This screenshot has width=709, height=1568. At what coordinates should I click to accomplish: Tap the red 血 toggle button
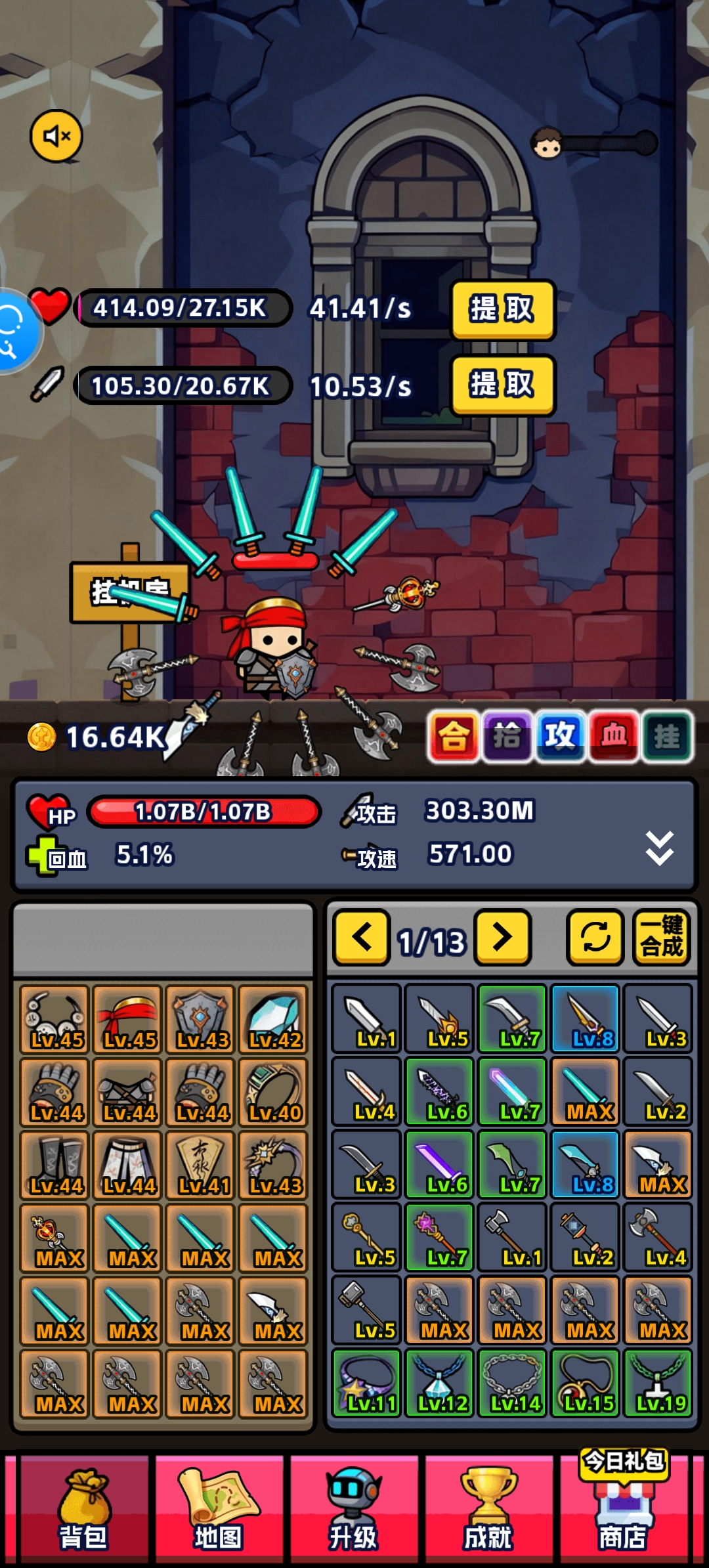coord(614,737)
